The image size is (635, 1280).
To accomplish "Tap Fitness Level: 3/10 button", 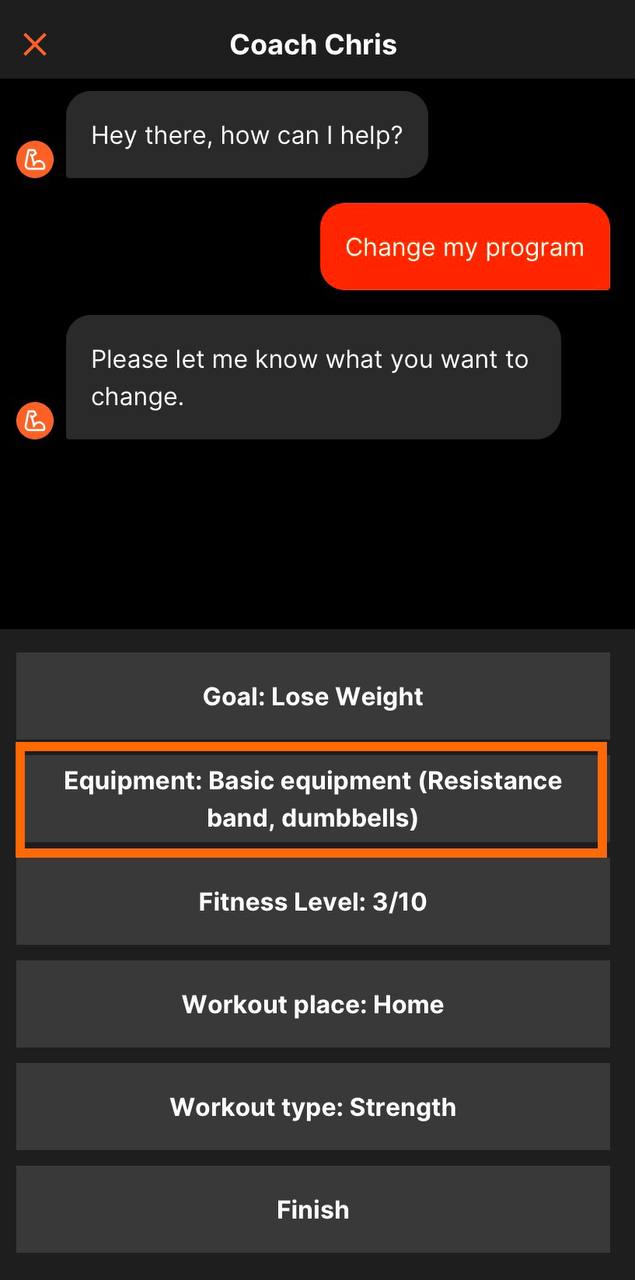I will pos(313,902).
